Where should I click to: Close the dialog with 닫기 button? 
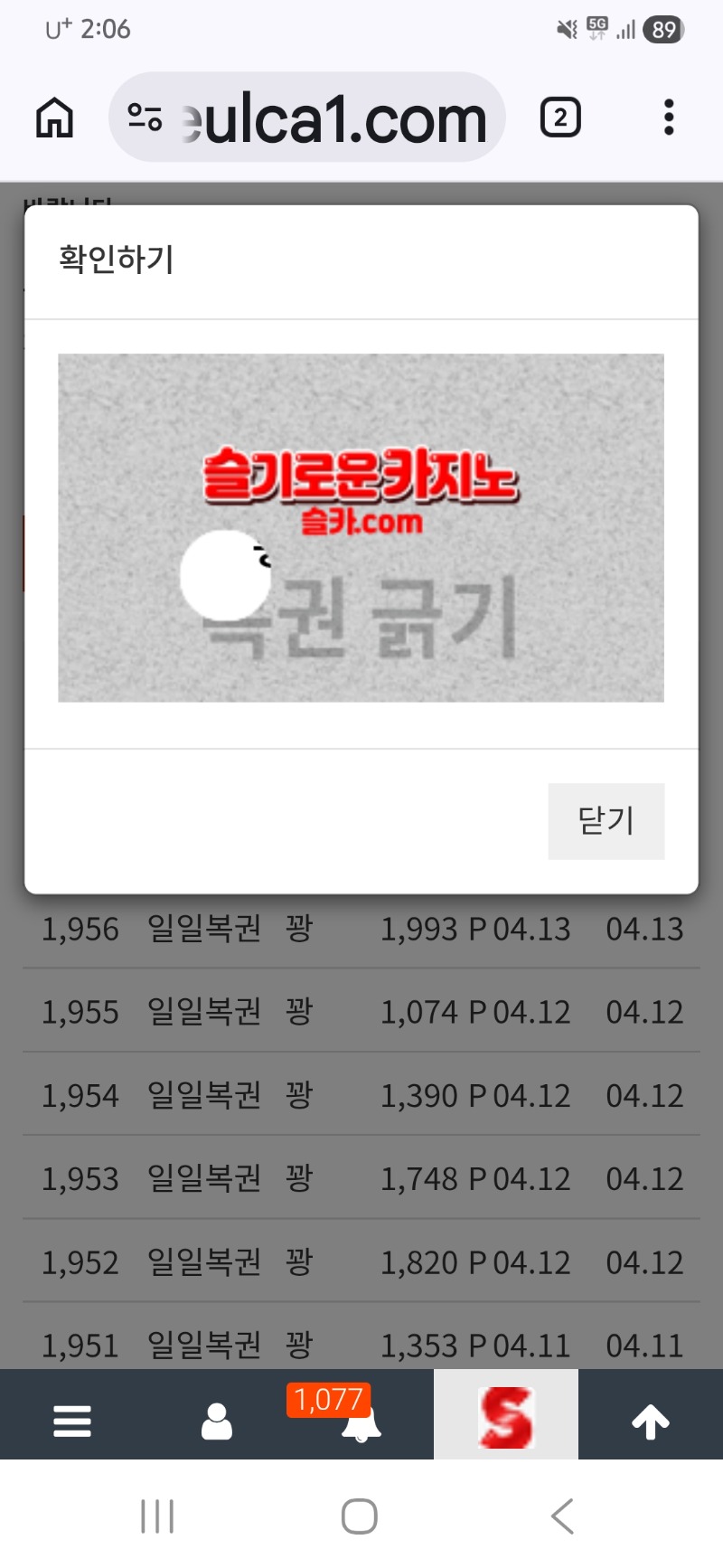[606, 821]
